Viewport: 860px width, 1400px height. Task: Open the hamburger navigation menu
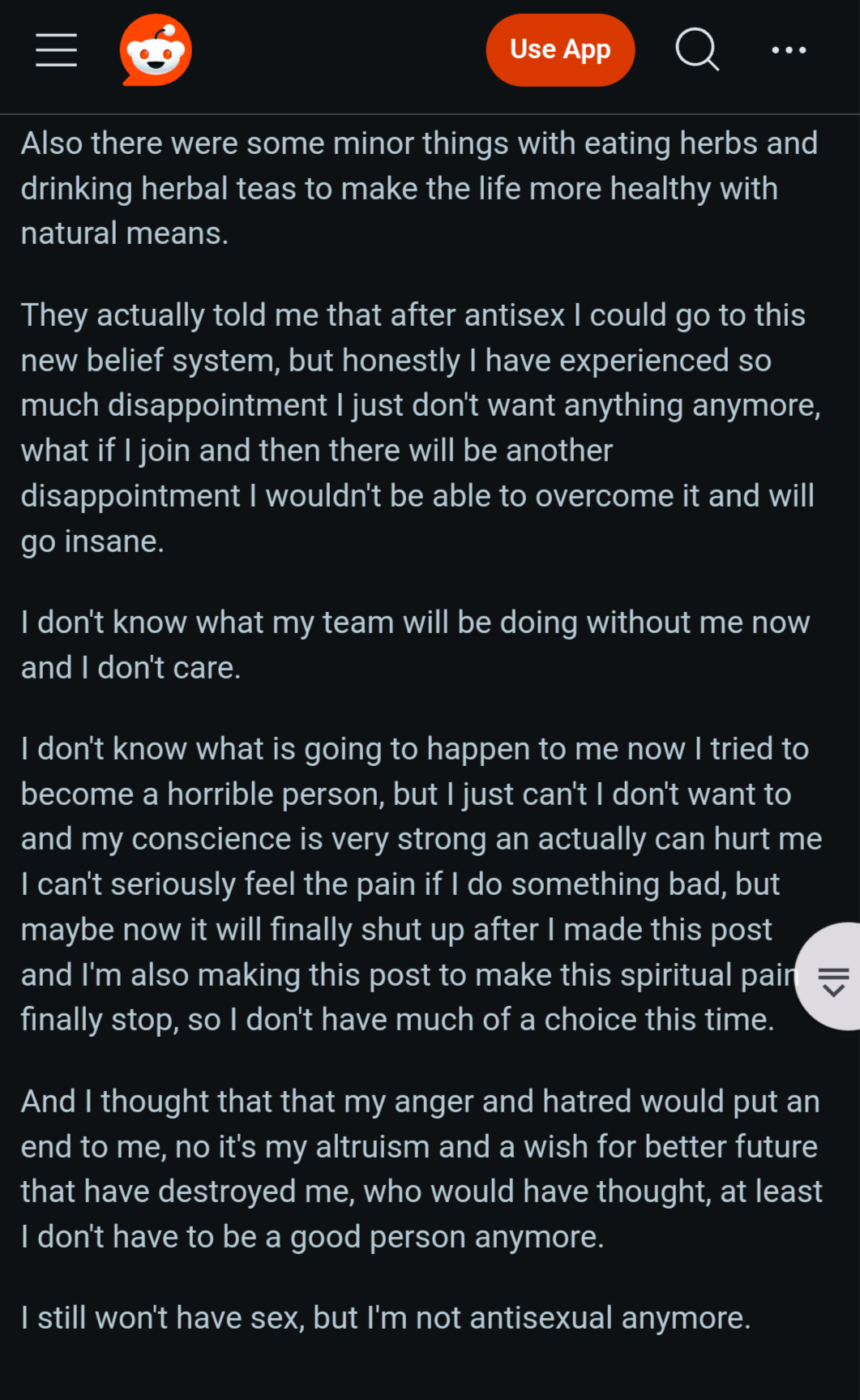click(57, 50)
